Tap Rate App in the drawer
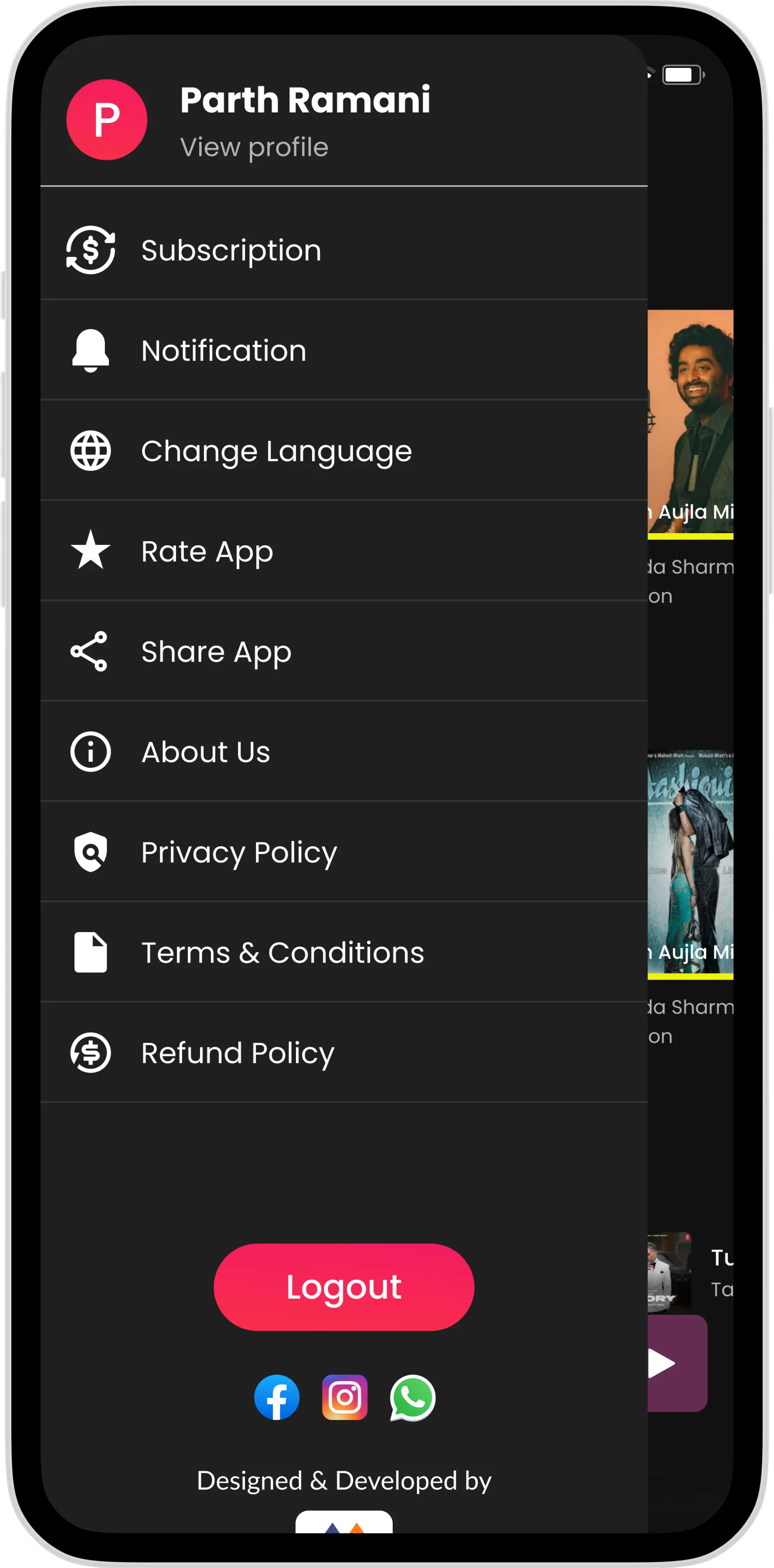This screenshot has height=1568, width=774. (207, 551)
